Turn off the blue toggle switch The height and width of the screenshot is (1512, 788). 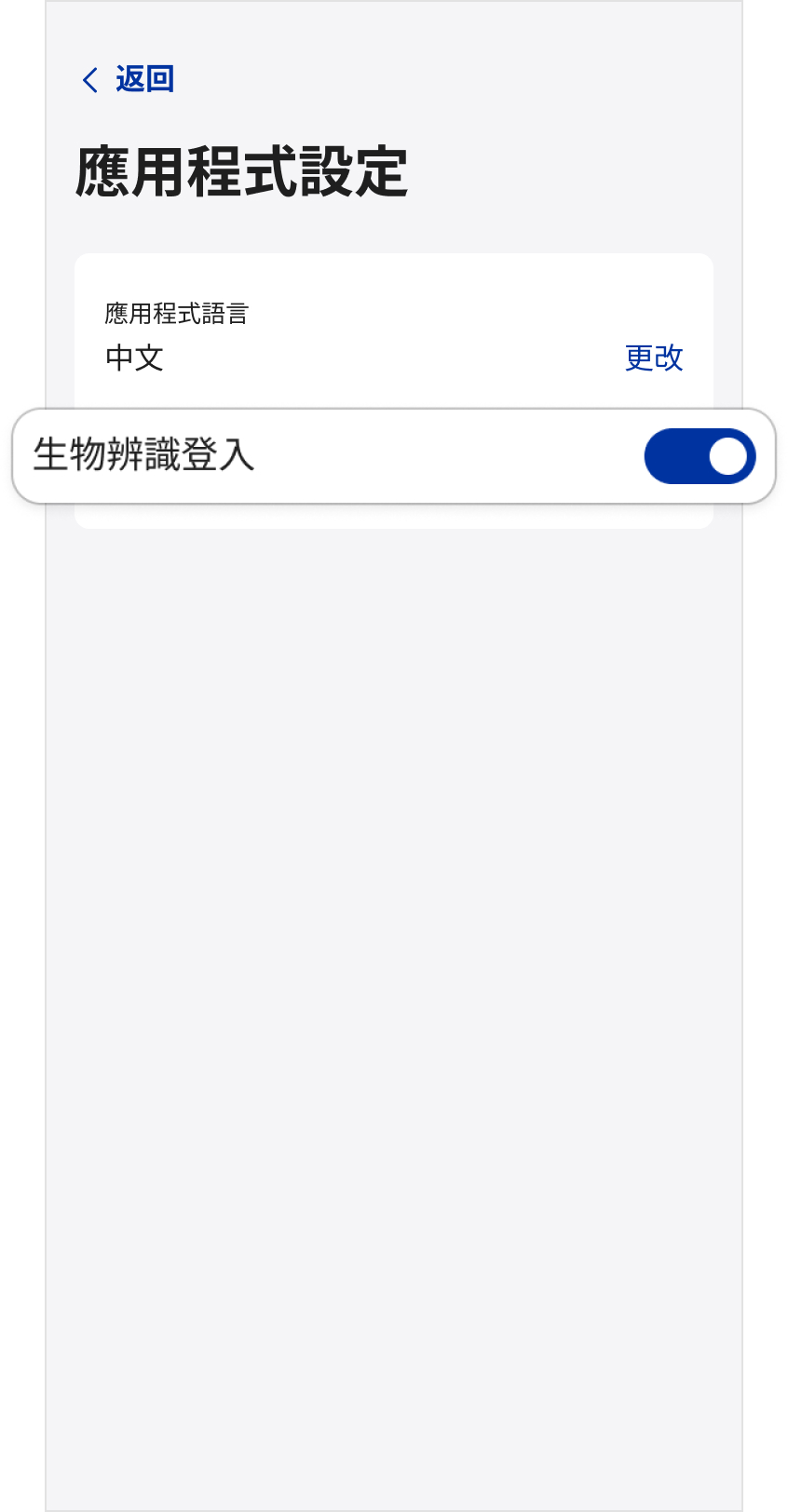pyautogui.click(x=700, y=456)
